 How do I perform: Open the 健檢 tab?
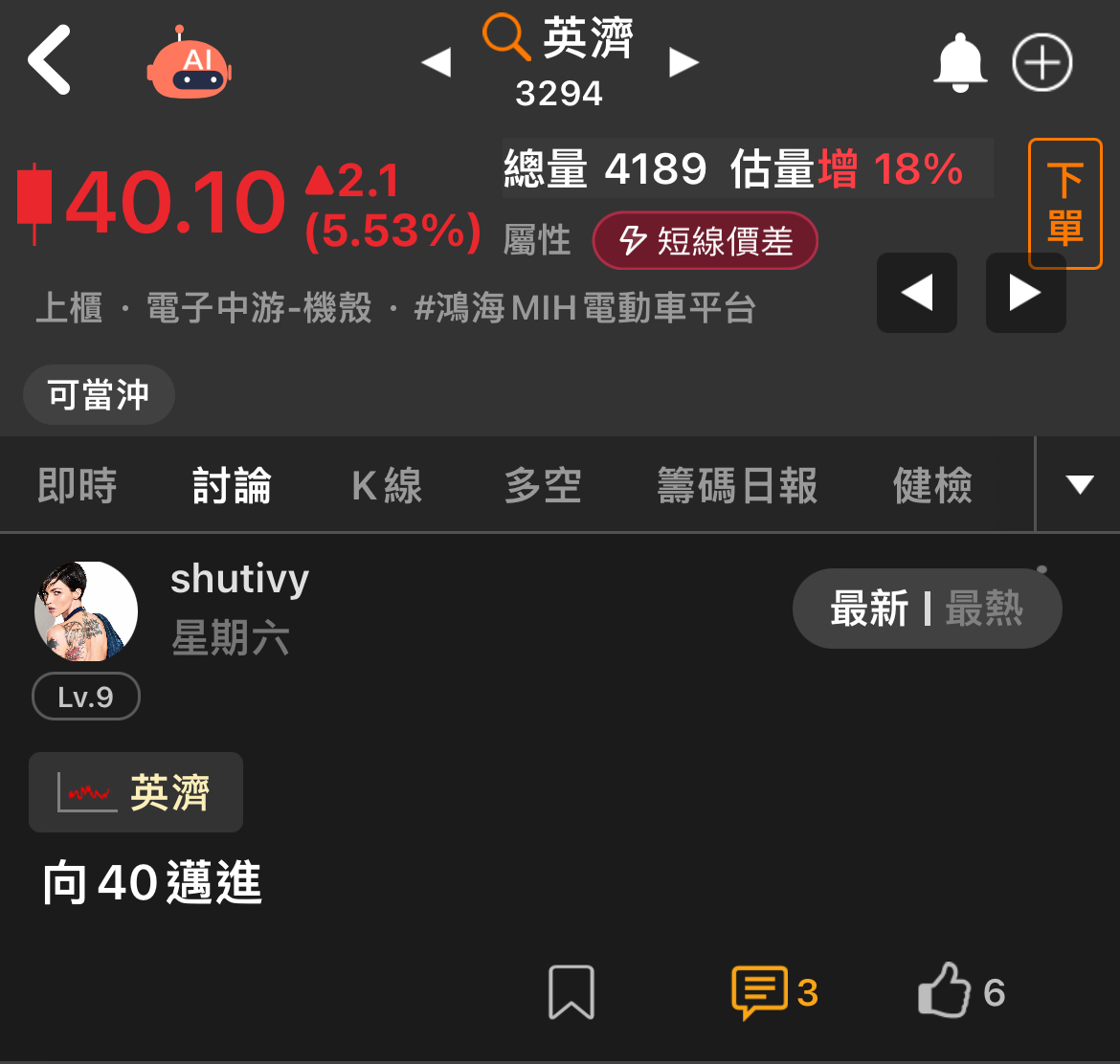pyautogui.click(x=932, y=486)
